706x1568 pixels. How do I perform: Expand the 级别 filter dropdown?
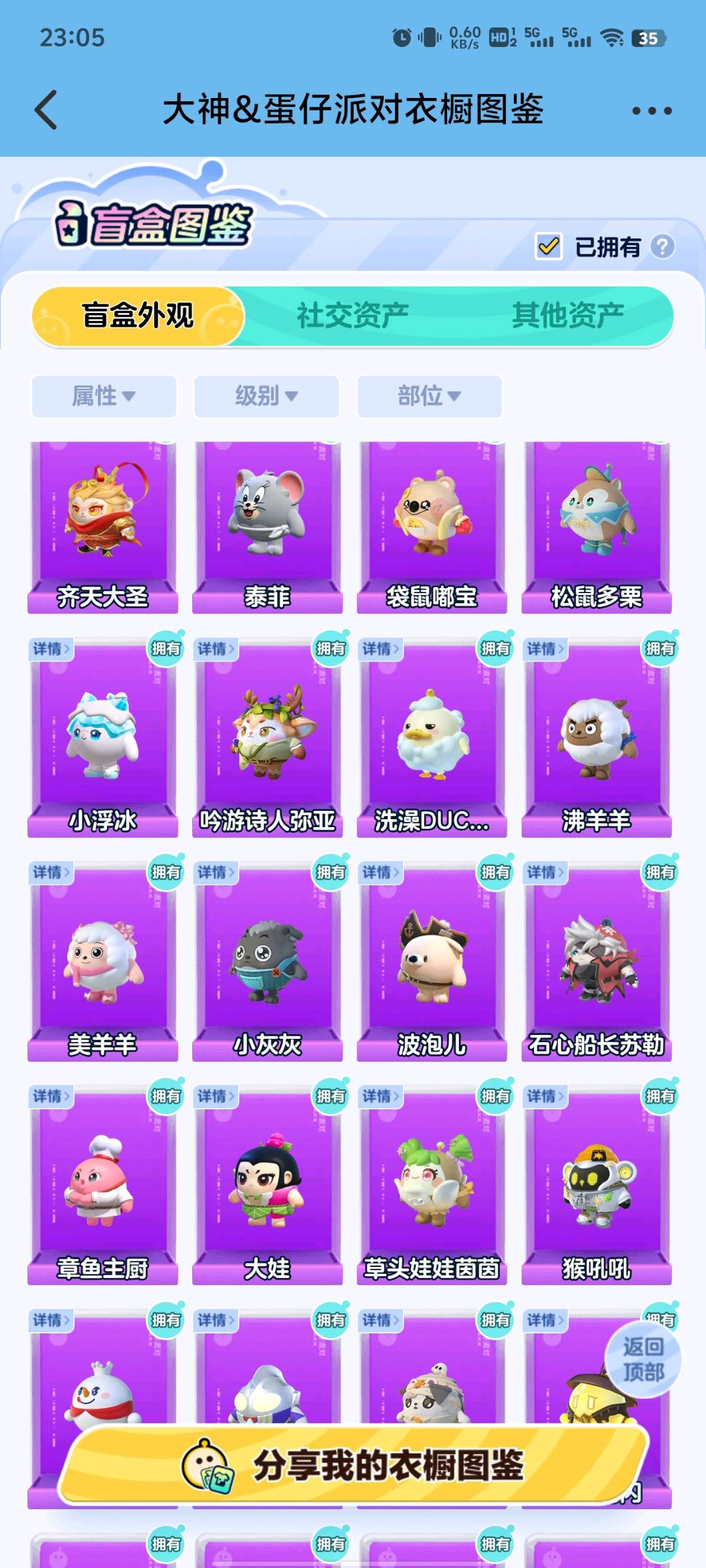(x=266, y=396)
